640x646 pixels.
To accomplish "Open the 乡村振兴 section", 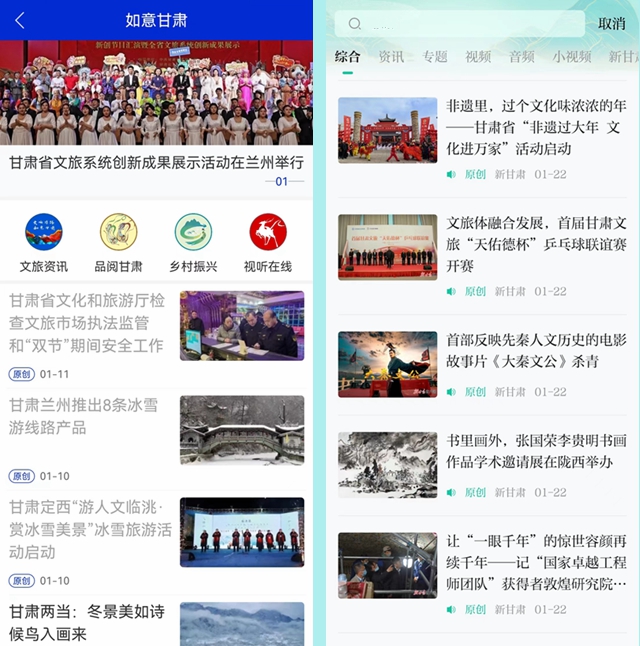I will tap(193, 242).
